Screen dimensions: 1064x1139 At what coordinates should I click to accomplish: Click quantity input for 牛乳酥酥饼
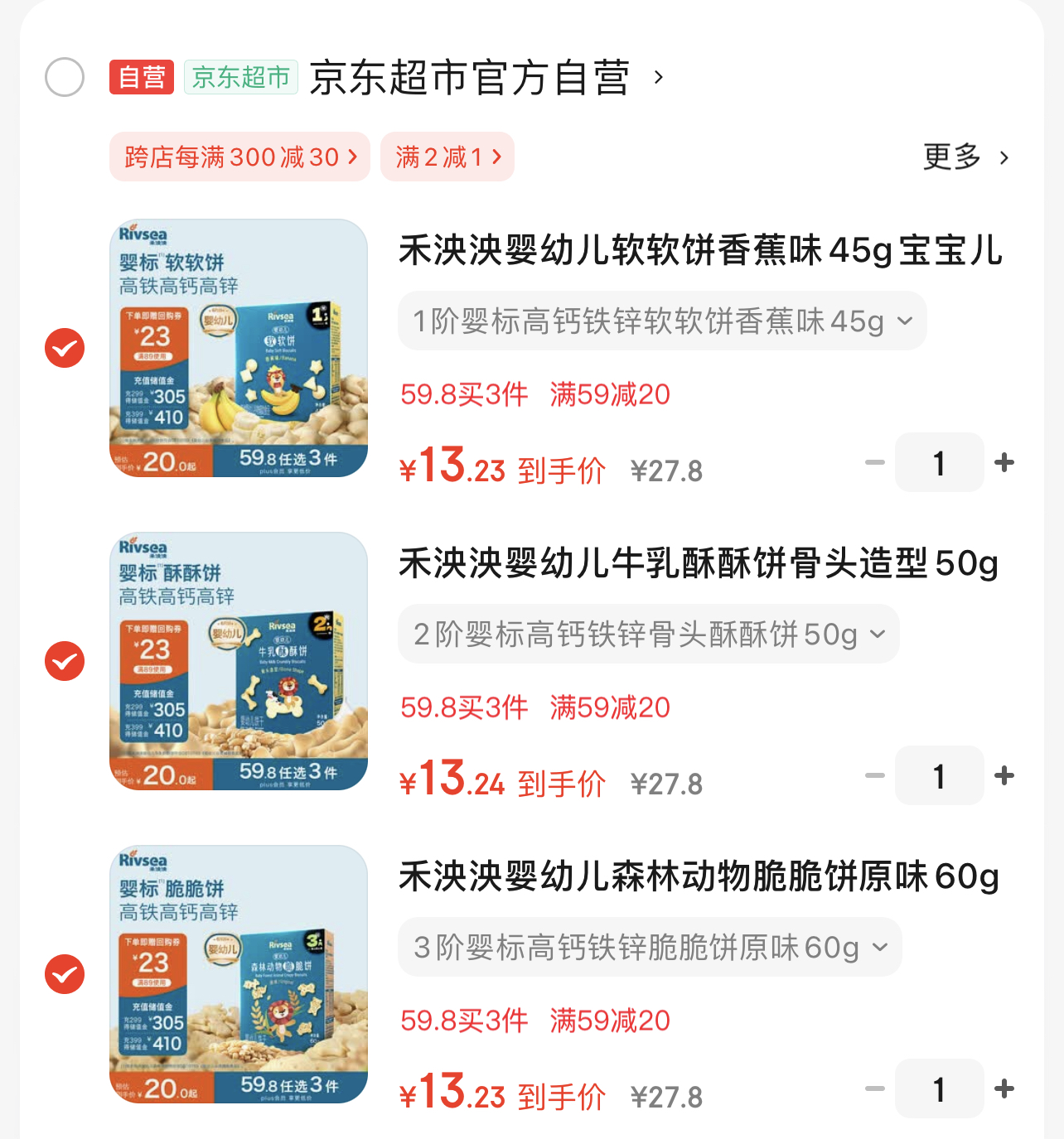tap(939, 775)
